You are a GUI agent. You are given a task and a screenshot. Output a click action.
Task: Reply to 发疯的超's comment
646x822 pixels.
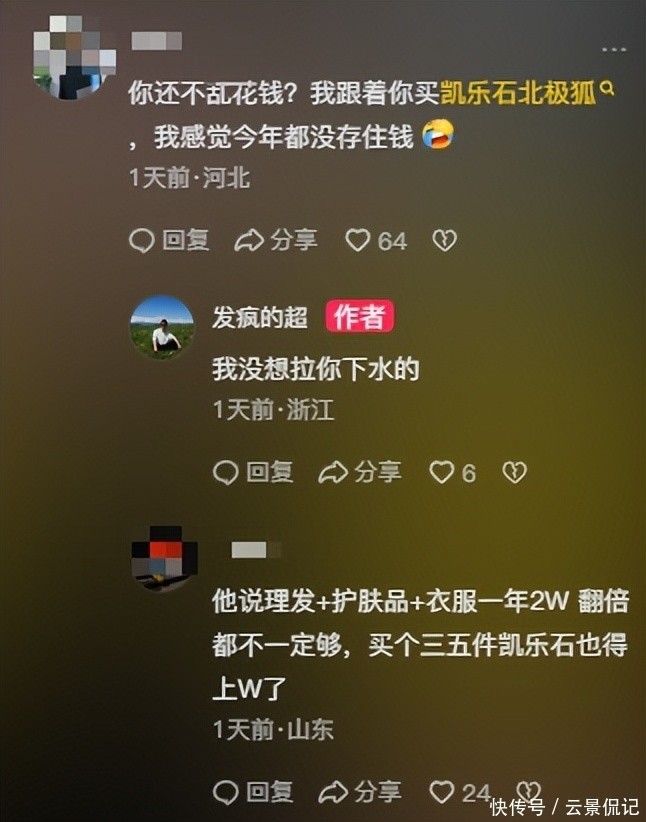(254, 472)
